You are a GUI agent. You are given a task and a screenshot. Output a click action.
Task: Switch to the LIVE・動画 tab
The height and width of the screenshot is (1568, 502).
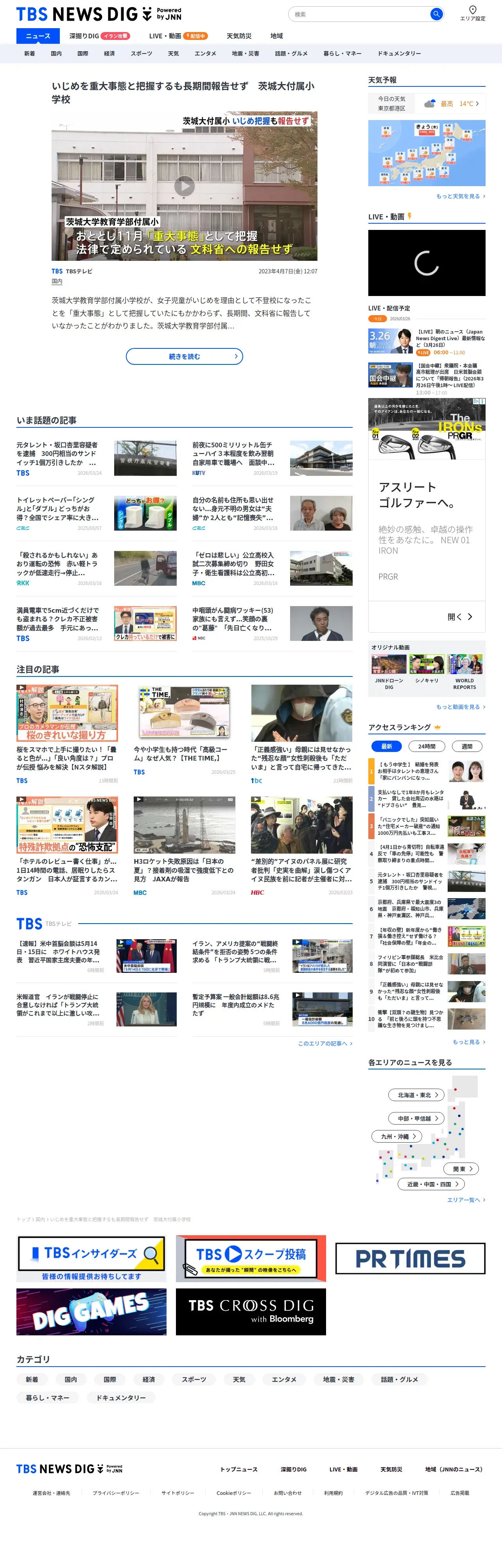tap(178, 36)
